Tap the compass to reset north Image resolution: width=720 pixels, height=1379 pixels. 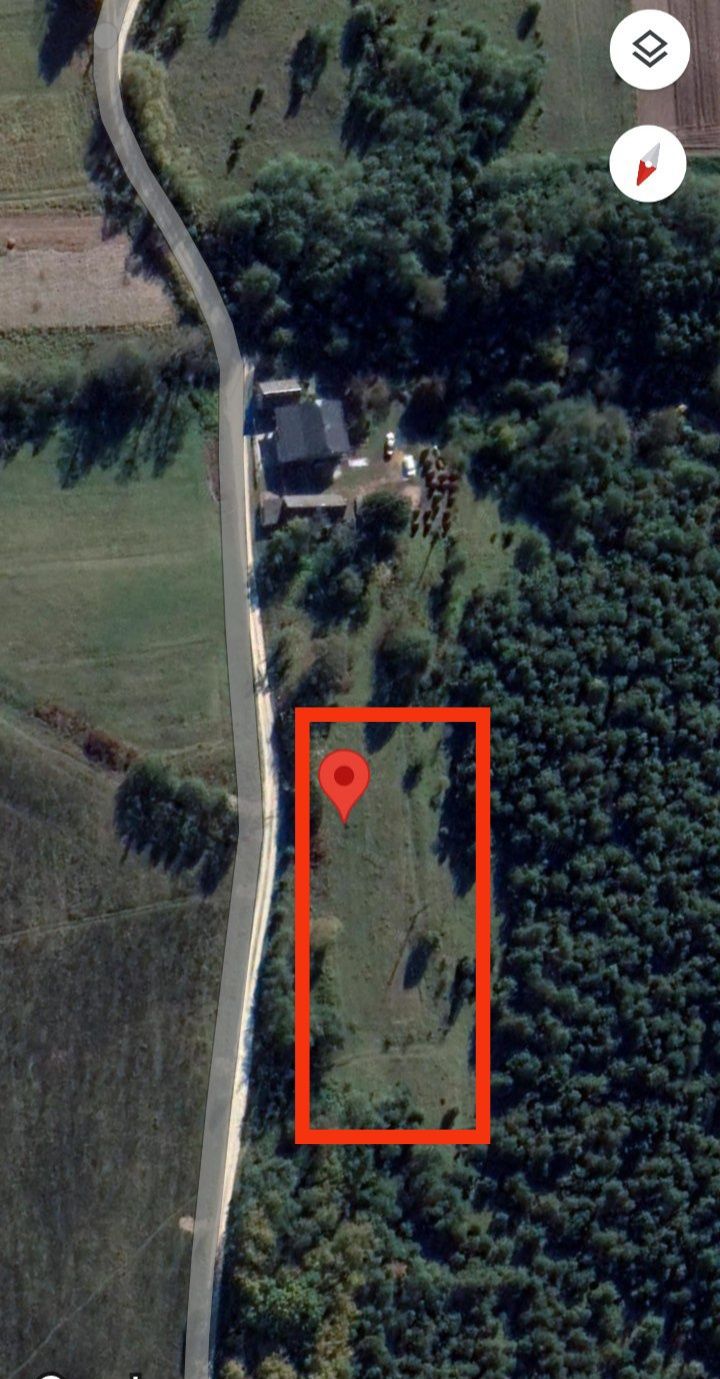pos(648,164)
